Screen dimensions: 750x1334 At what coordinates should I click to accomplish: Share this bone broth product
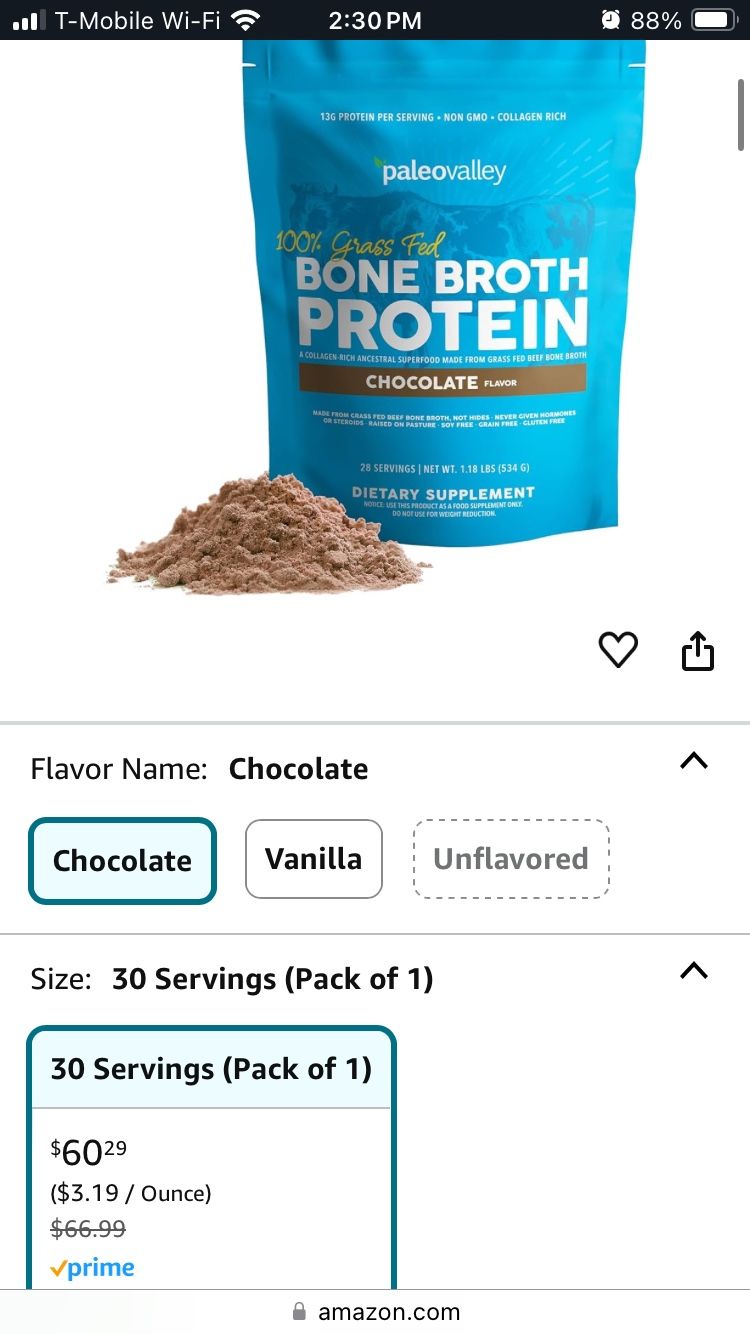[x=698, y=650]
